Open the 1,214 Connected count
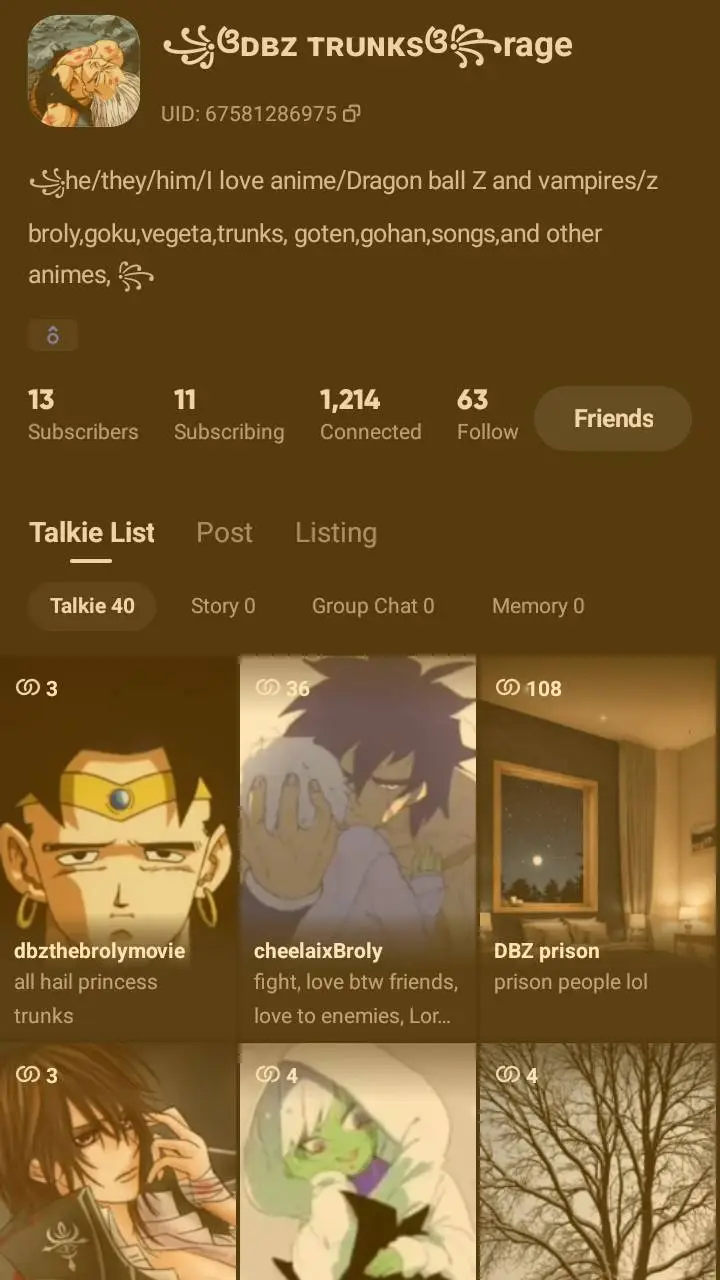 pos(370,415)
